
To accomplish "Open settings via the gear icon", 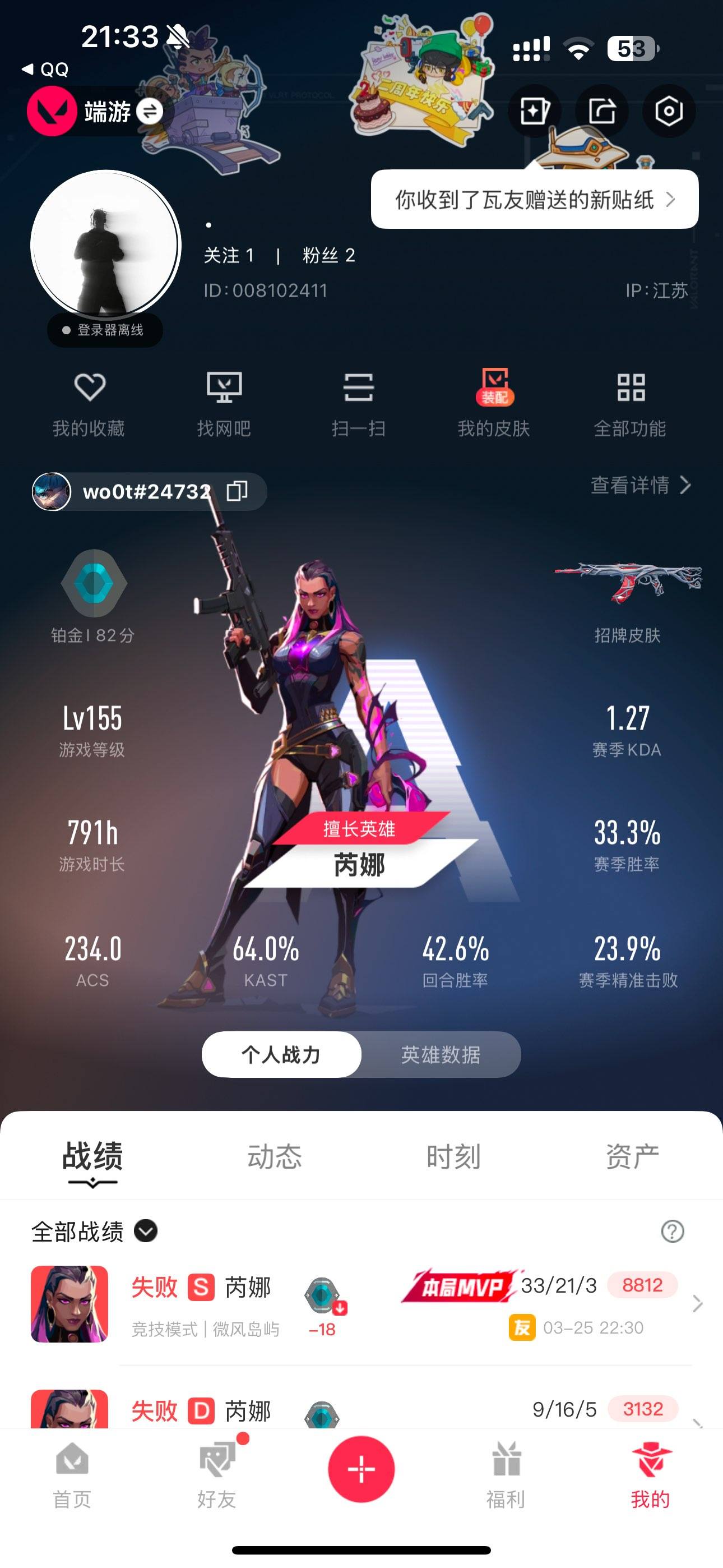I will point(668,110).
